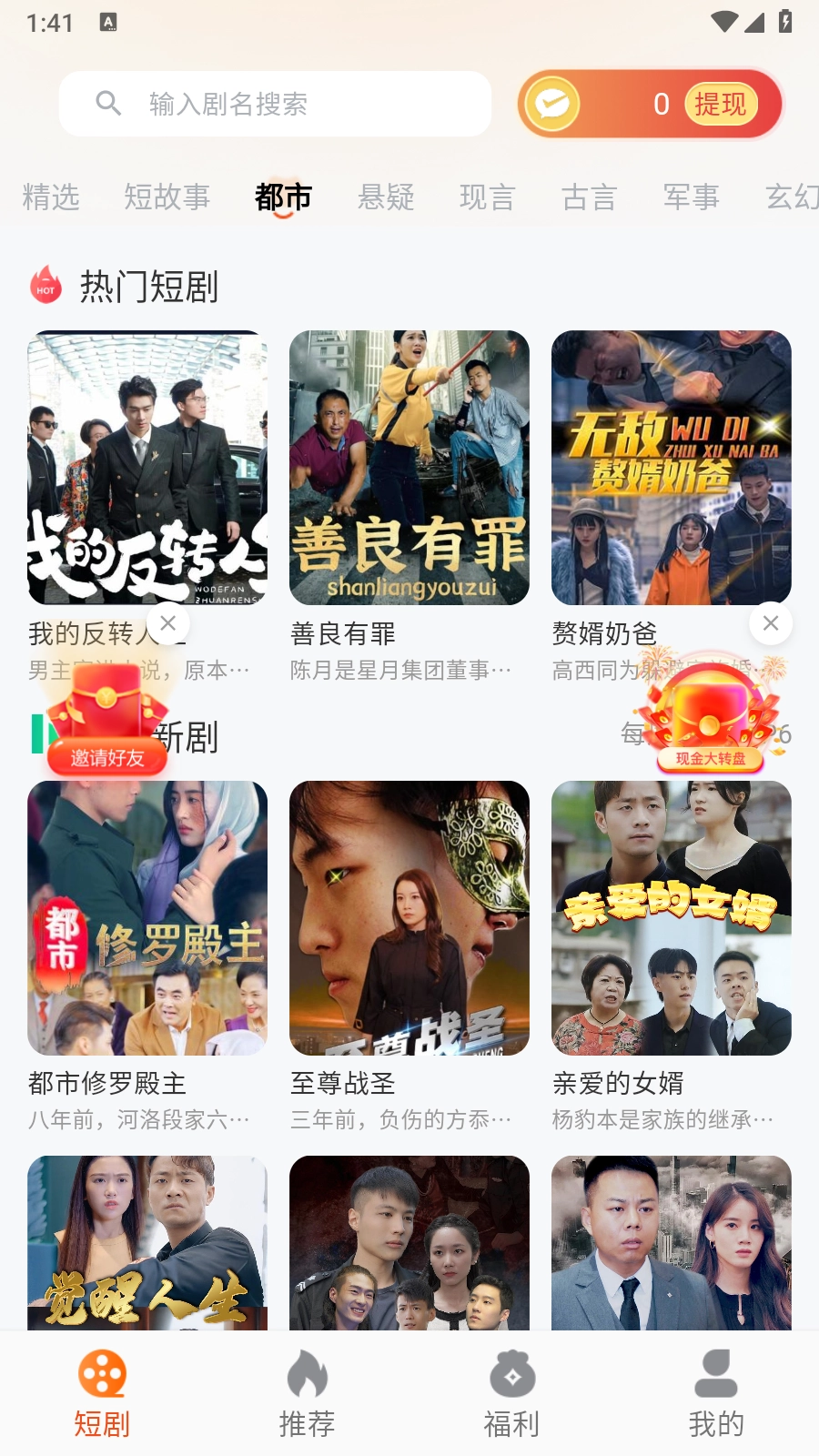Viewport: 819px width, 1456px height.
Task: Play the drama 我的反转人生
Action: point(147,468)
